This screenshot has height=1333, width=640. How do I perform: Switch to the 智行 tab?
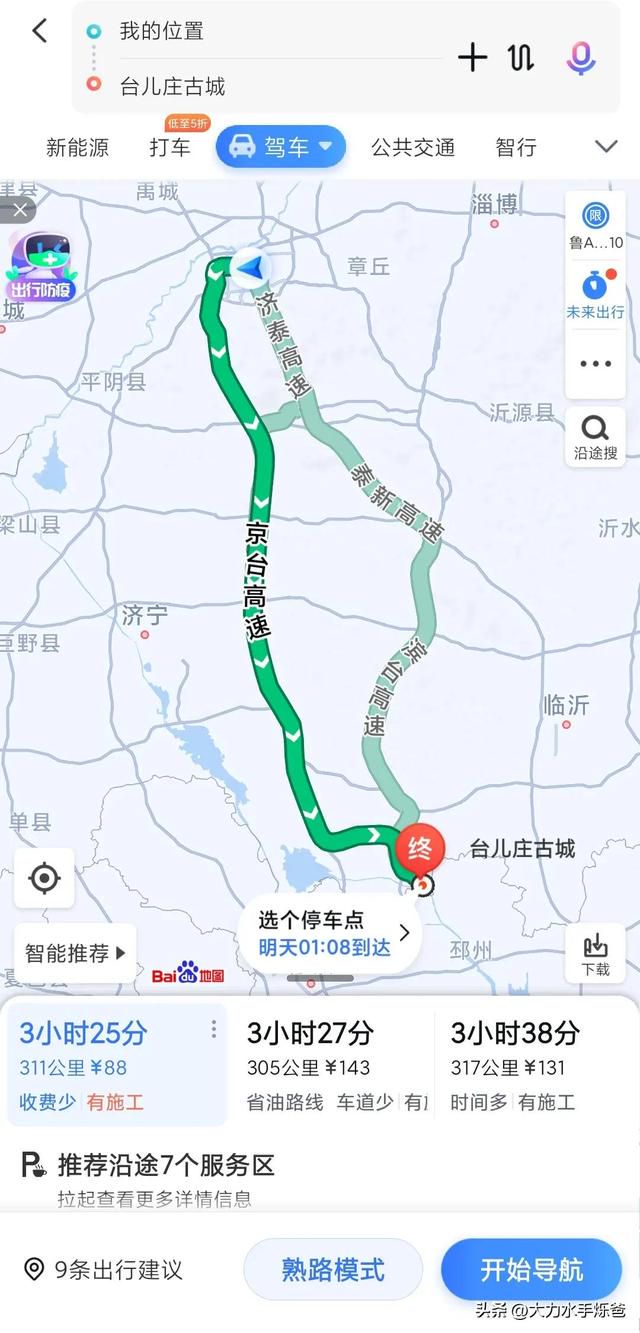516,147
